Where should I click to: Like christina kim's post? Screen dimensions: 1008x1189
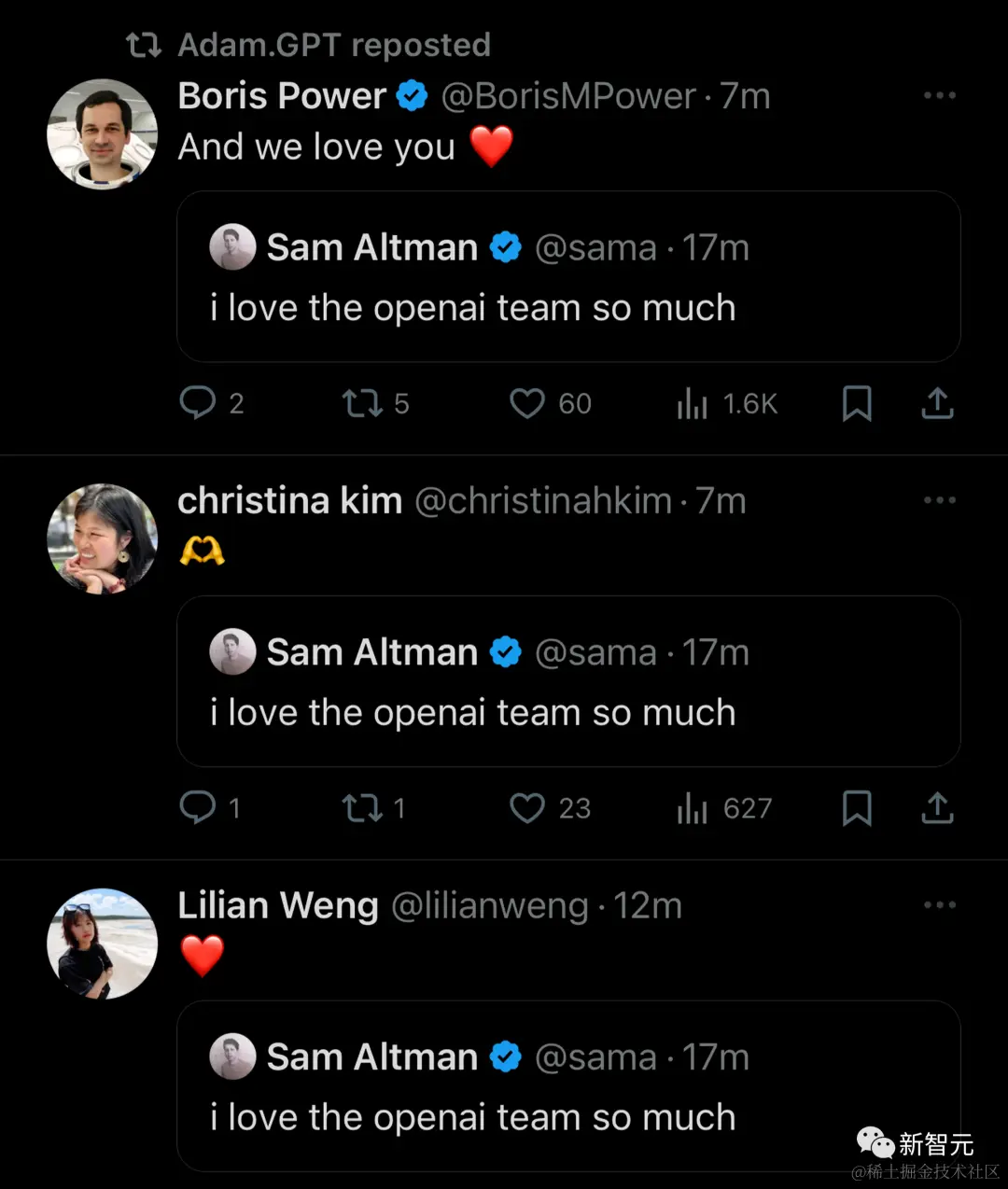point(527,807)
